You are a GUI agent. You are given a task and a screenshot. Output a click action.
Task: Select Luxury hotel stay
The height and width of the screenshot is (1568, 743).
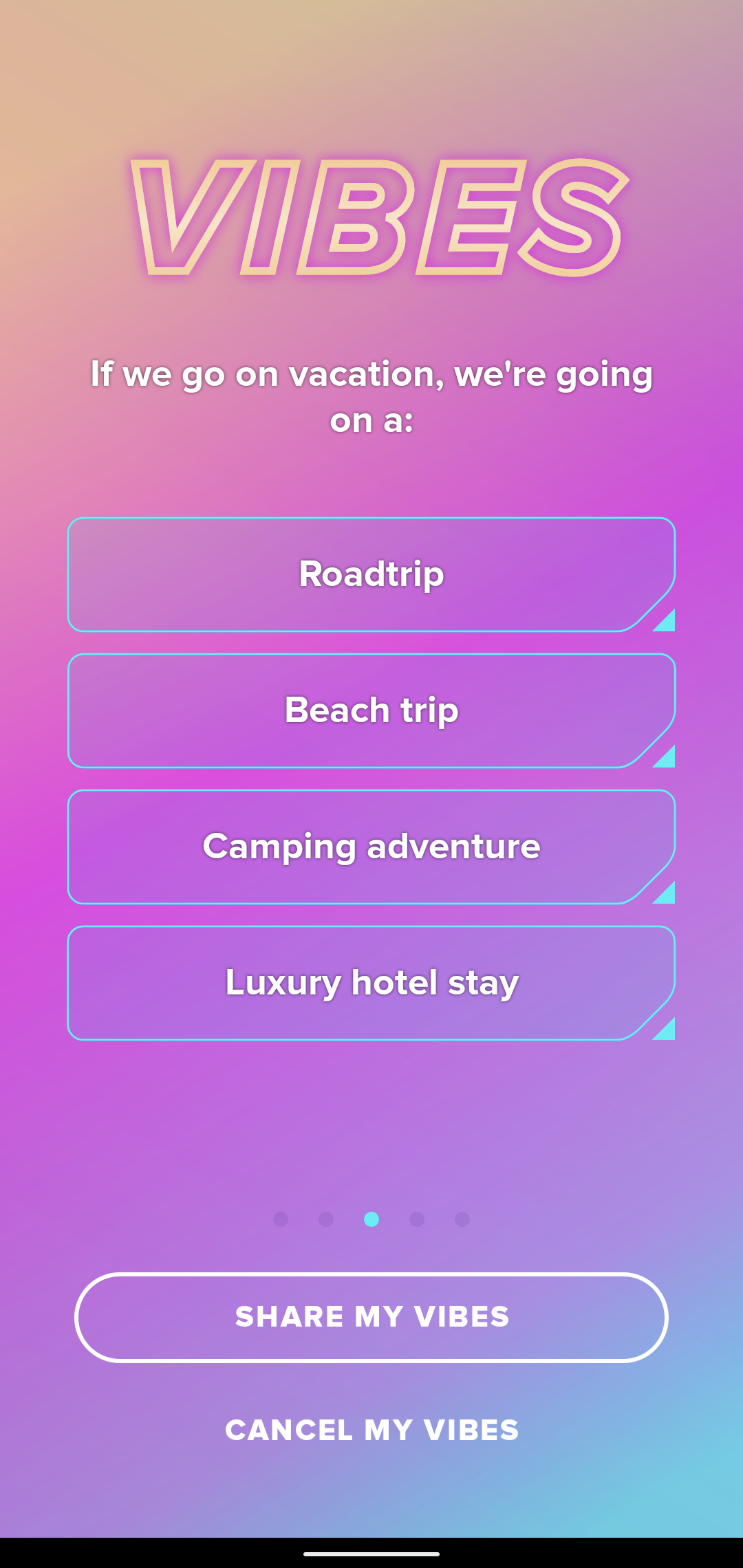(371, 983)
